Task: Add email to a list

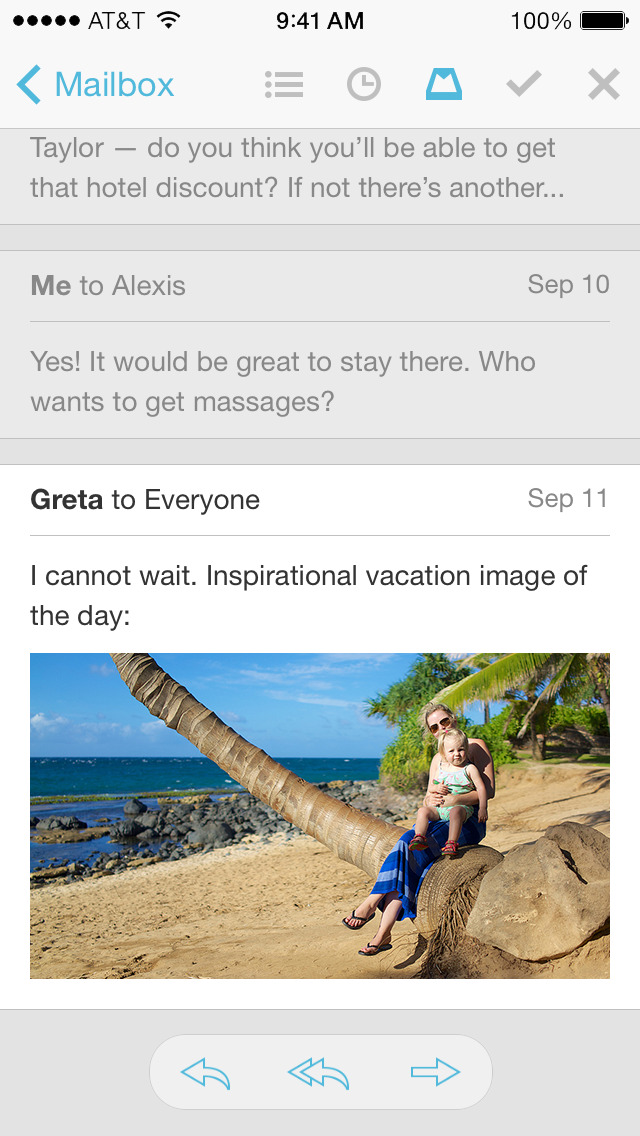Action: tap(284, 85)
